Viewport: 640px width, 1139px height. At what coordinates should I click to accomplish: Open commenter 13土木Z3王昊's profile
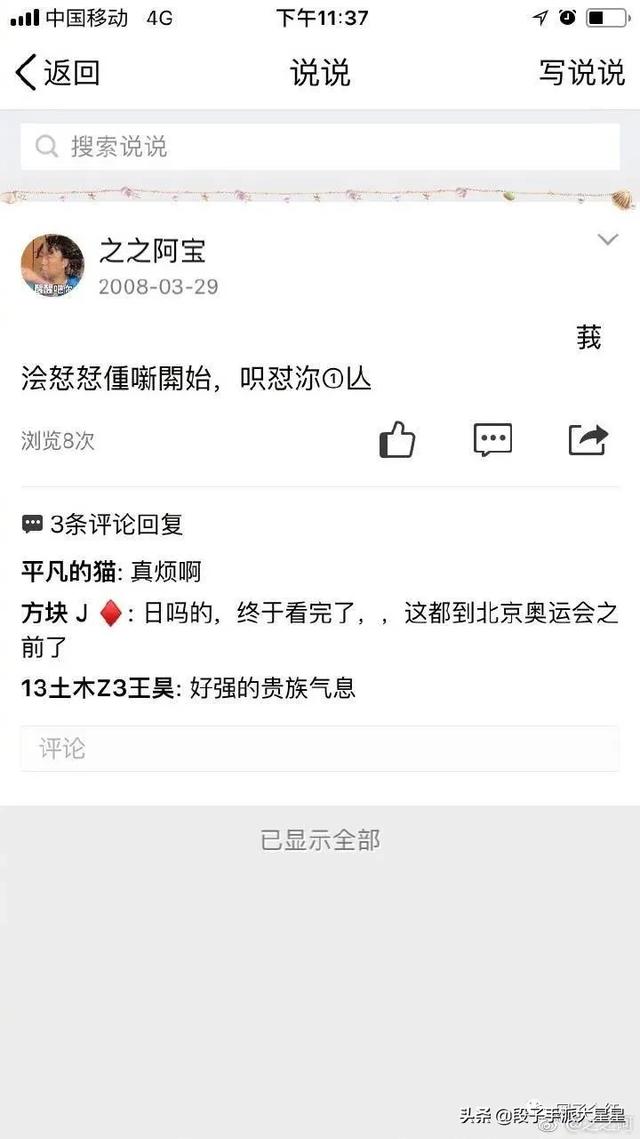[x=97, y=687]
